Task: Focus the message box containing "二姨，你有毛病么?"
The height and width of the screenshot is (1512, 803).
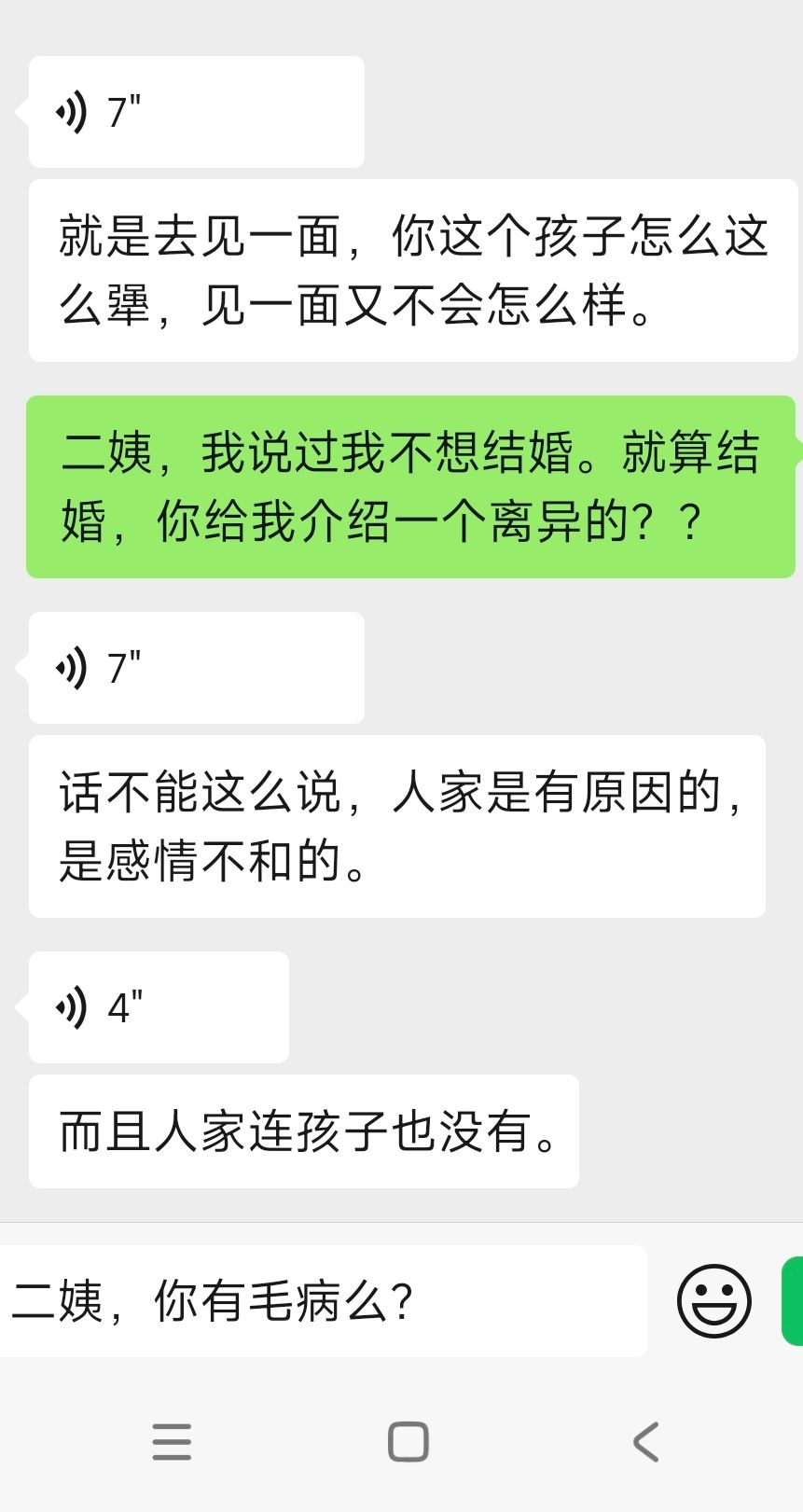Action: [x=322, y=1301]
